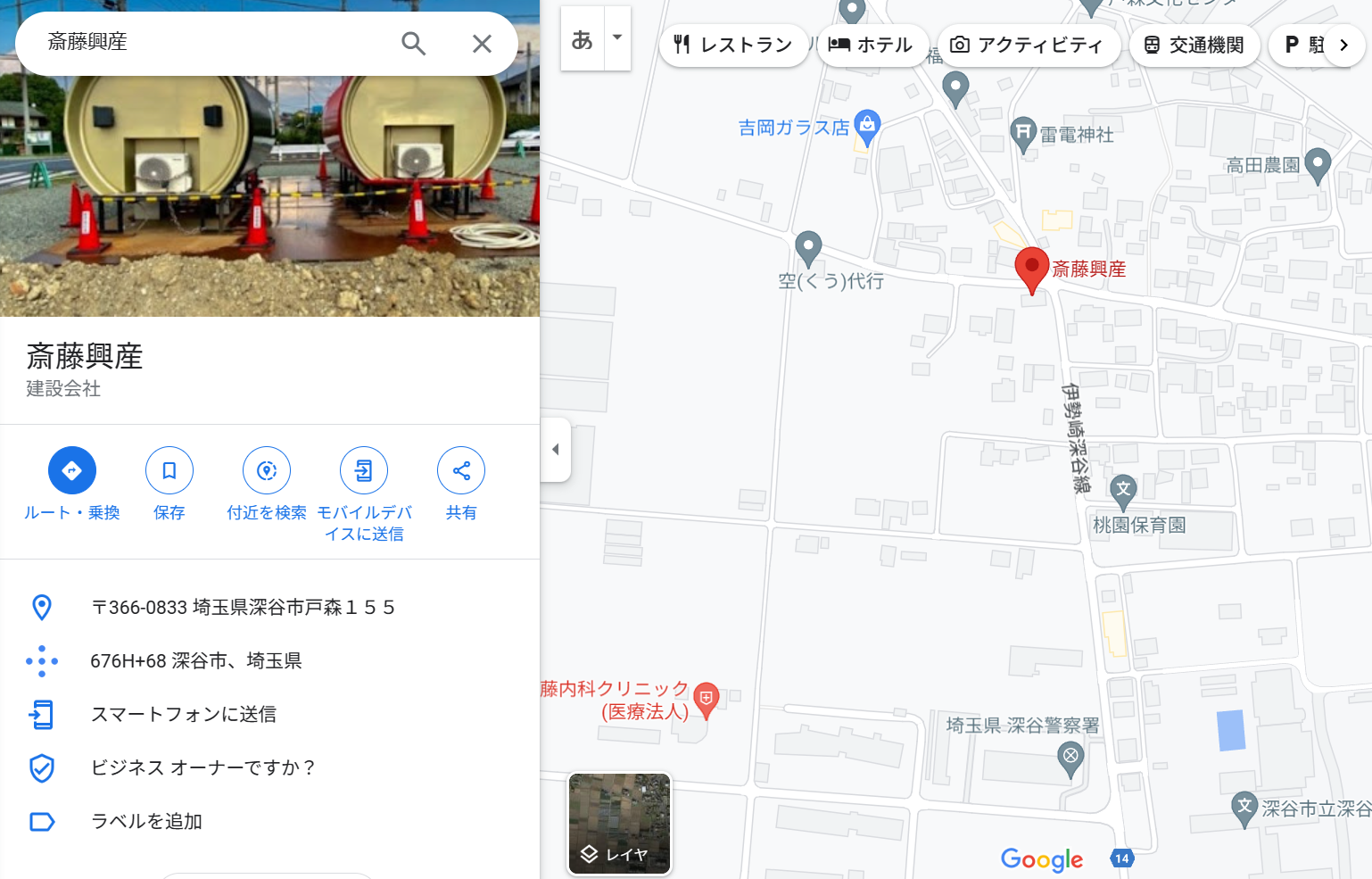Copy the plus code 676H+68
The width and height of the screenshot is (1372, 879).
(x=196, y=661)
